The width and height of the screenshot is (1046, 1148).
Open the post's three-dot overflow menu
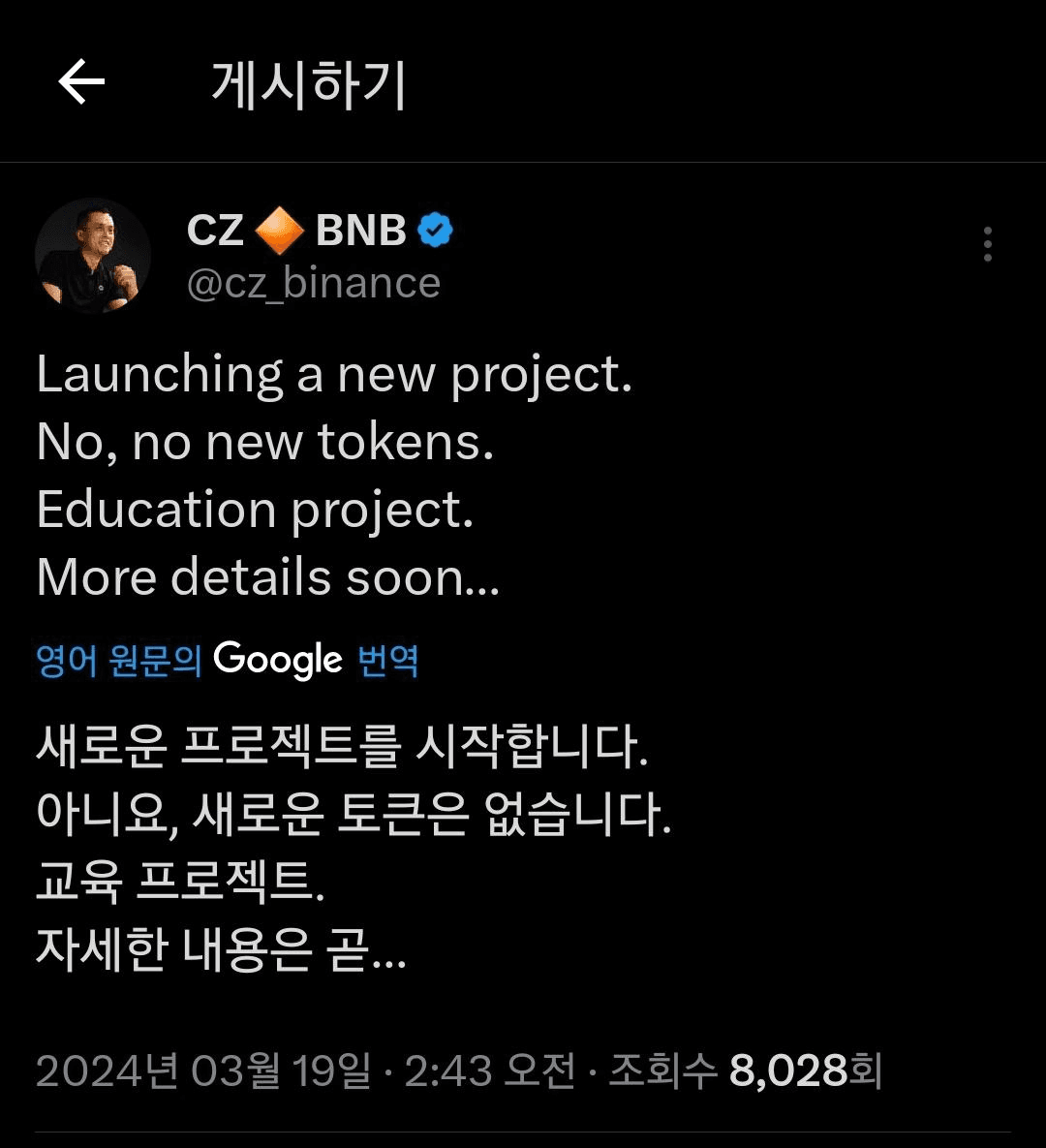[x=987, y=244]
